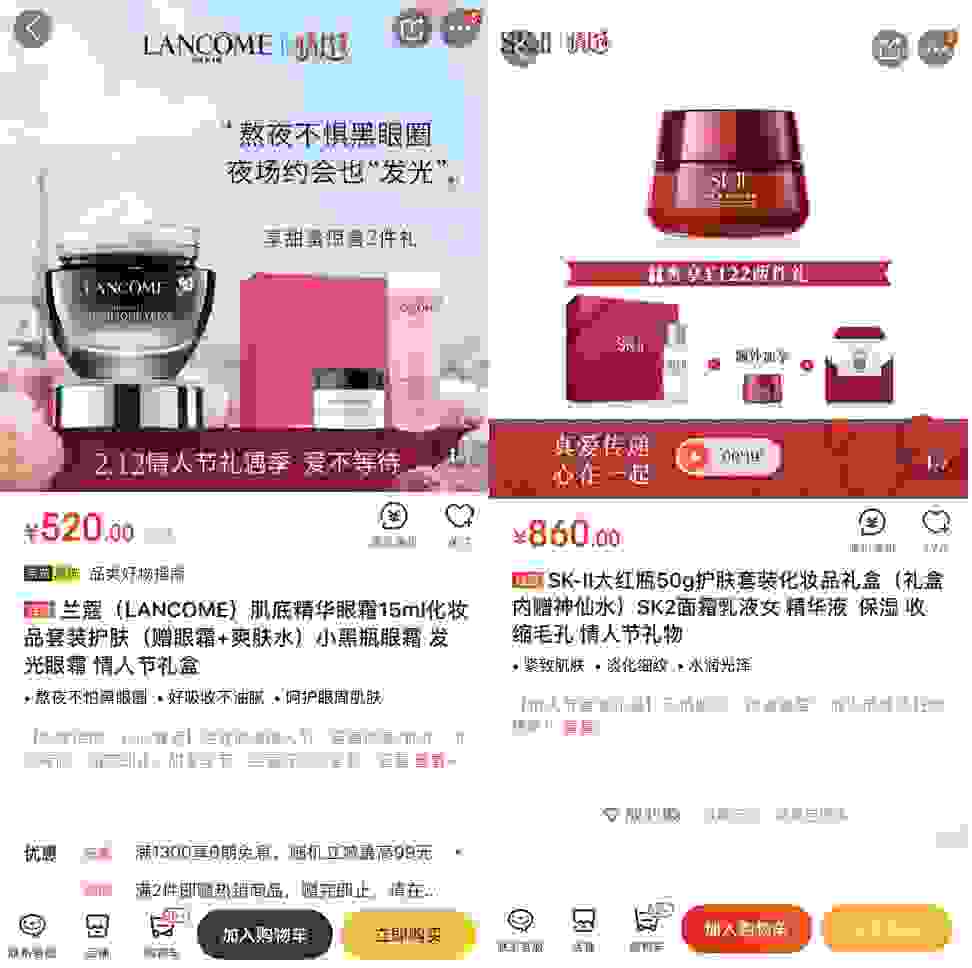Contact customer service on the Lancome page
This screenshot has width=972, height=968.
tap(32, 934)
